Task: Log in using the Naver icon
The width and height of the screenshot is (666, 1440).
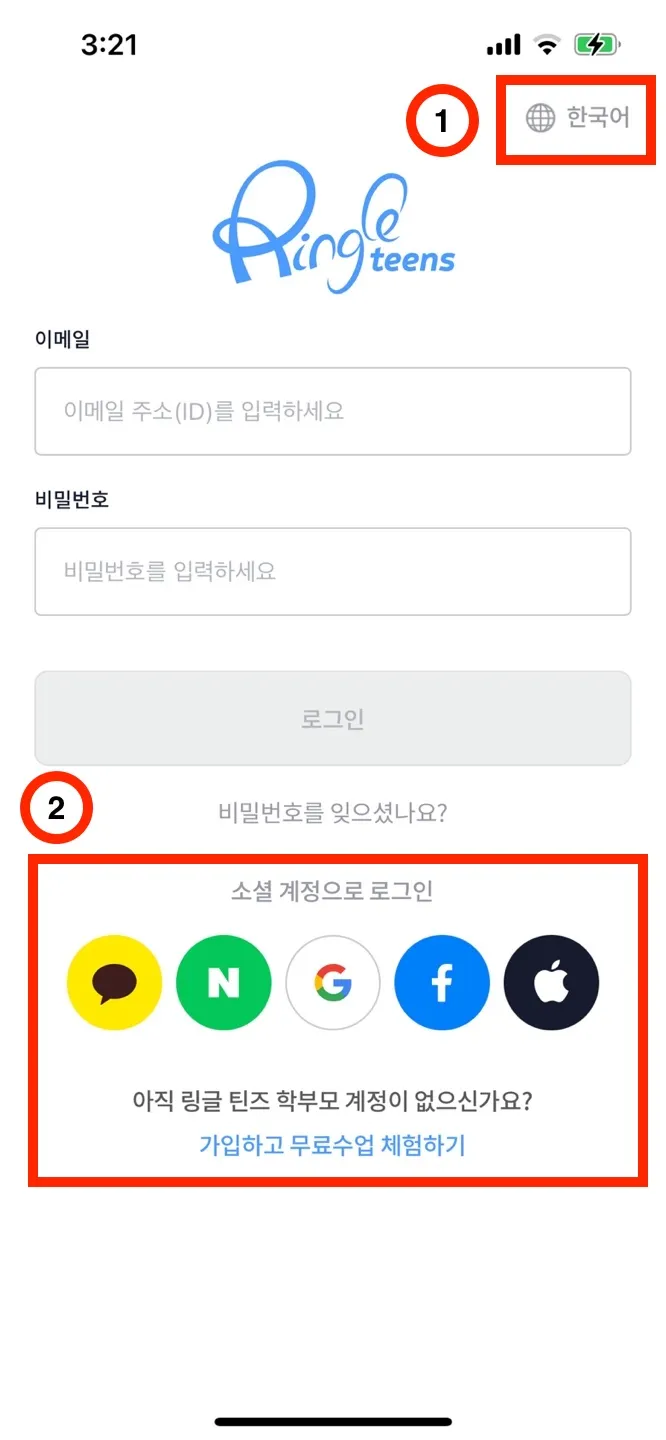Action: (223, 983)
